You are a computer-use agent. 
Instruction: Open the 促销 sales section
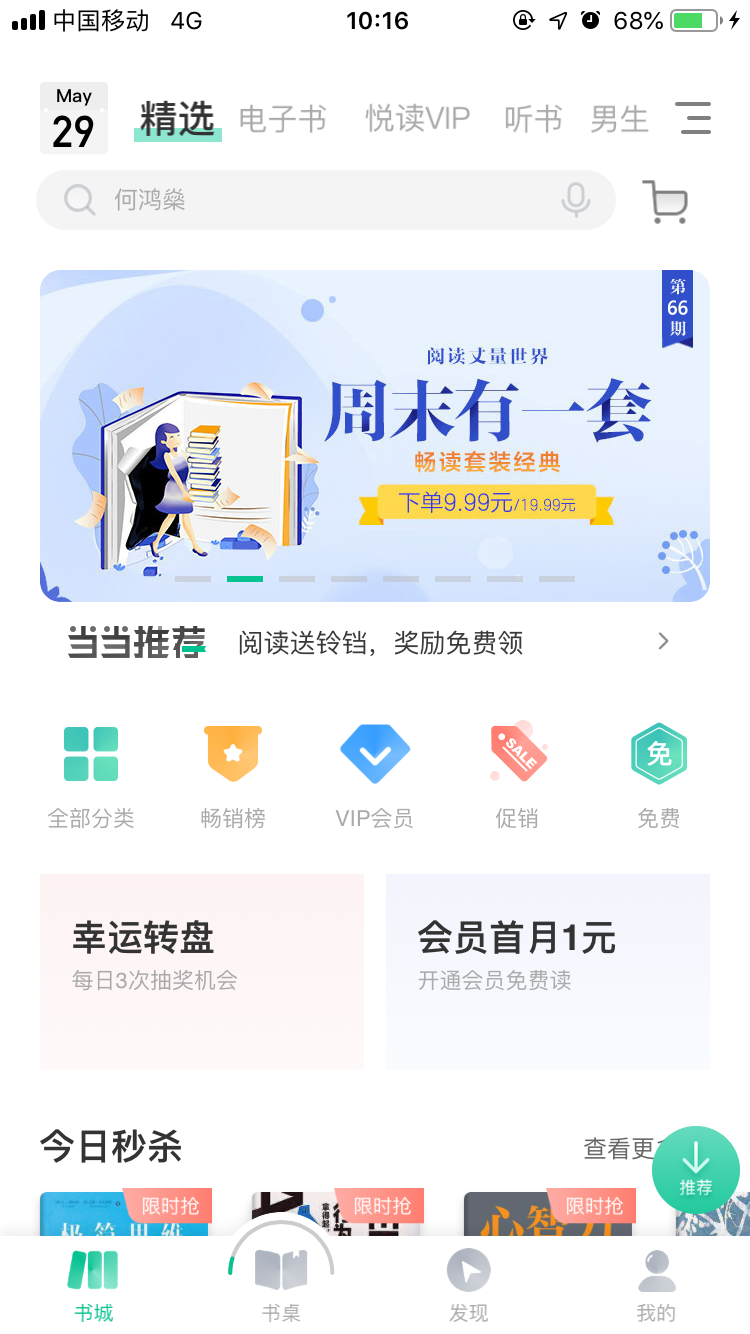(517, 776)
